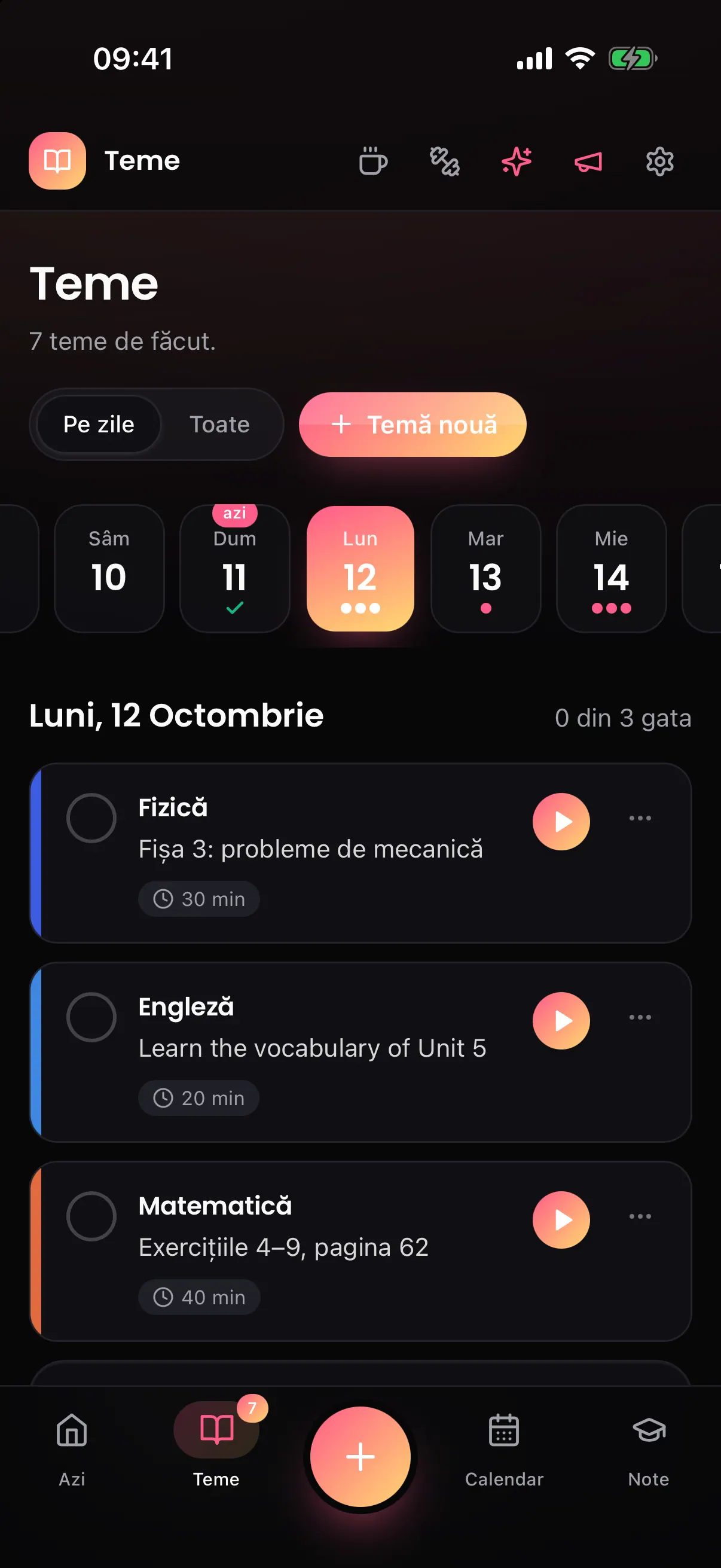Screen dimensions: 721x1568
Task: Check off the Matematică task
Action: pos(91,1216)
